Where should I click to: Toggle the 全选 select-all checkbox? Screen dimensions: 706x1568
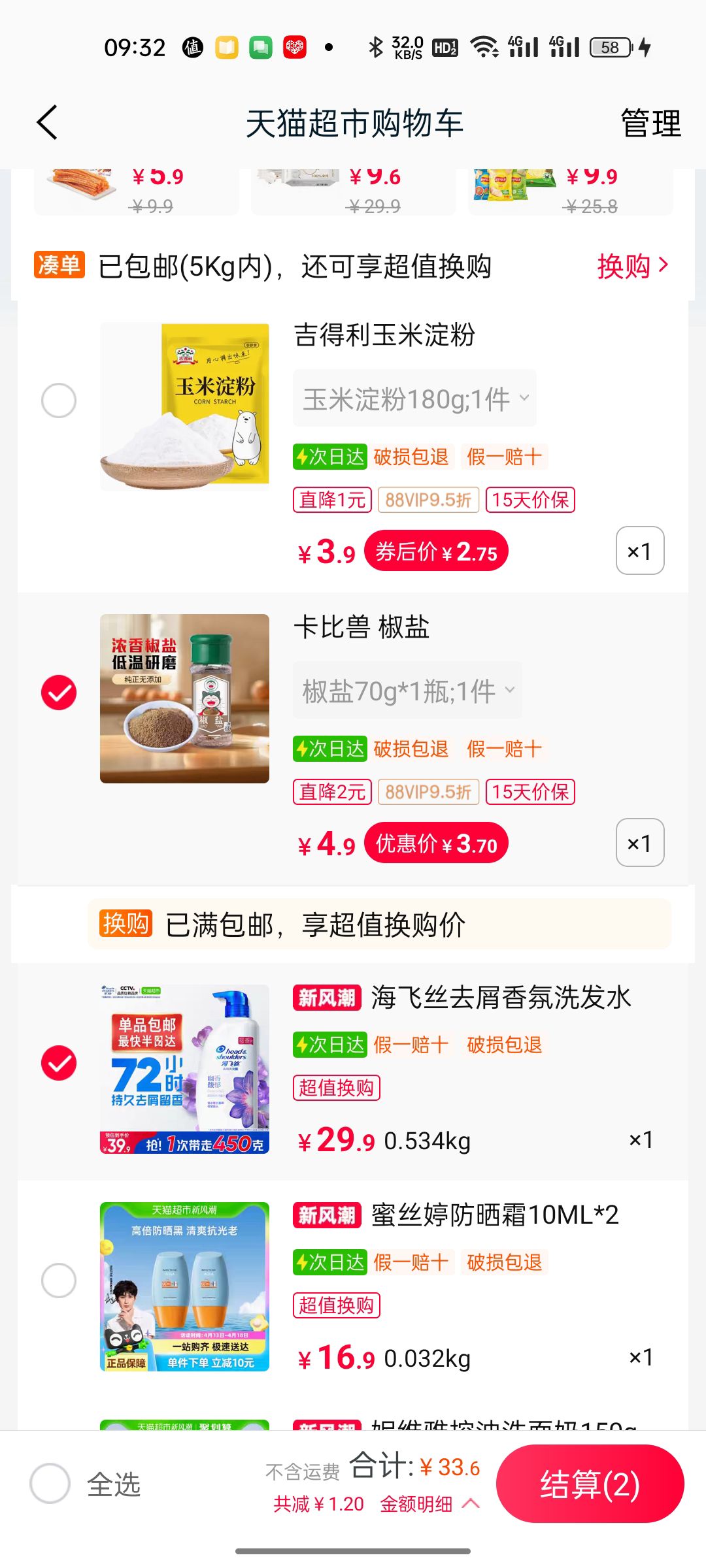[50, 1484]
